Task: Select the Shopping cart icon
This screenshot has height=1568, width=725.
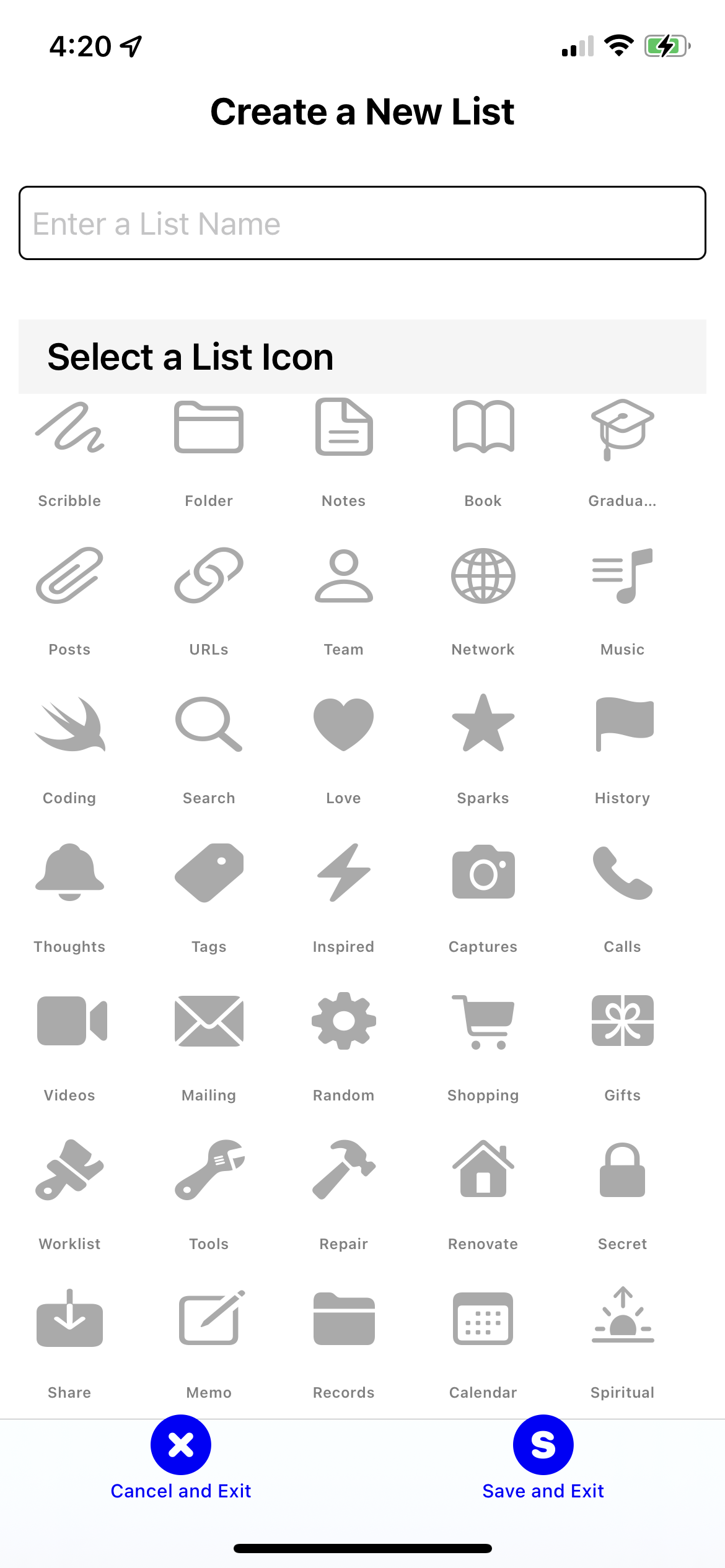Action: (x=483, y=1022)
